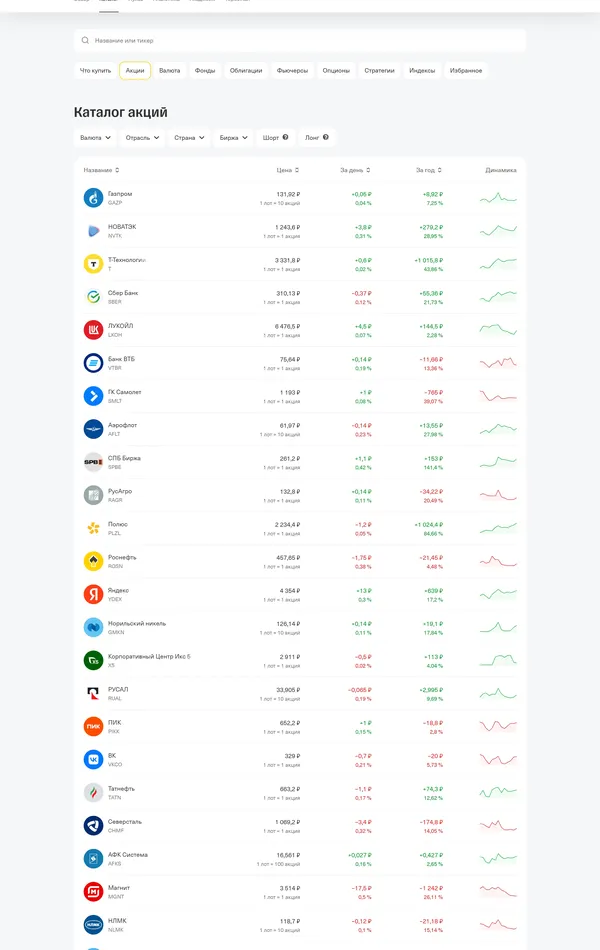Select the Татнефть stock row
600x950 pixels.
122,792
